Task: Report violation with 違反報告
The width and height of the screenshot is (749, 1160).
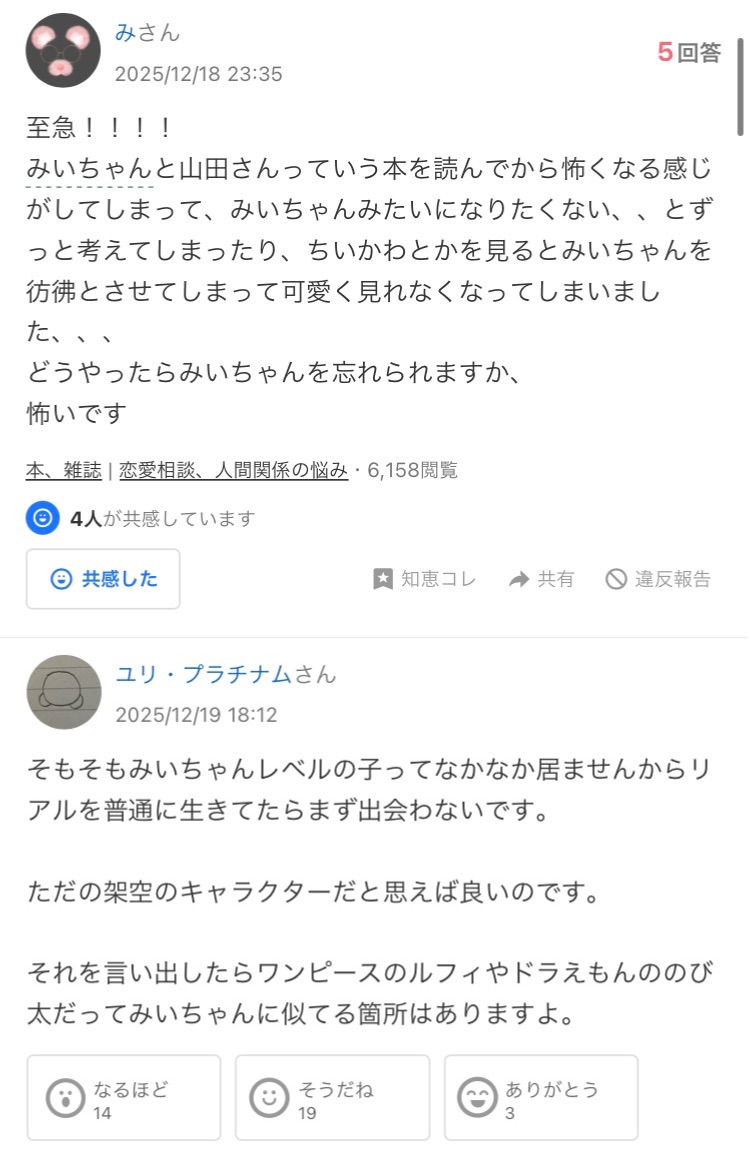Action: 658,579
